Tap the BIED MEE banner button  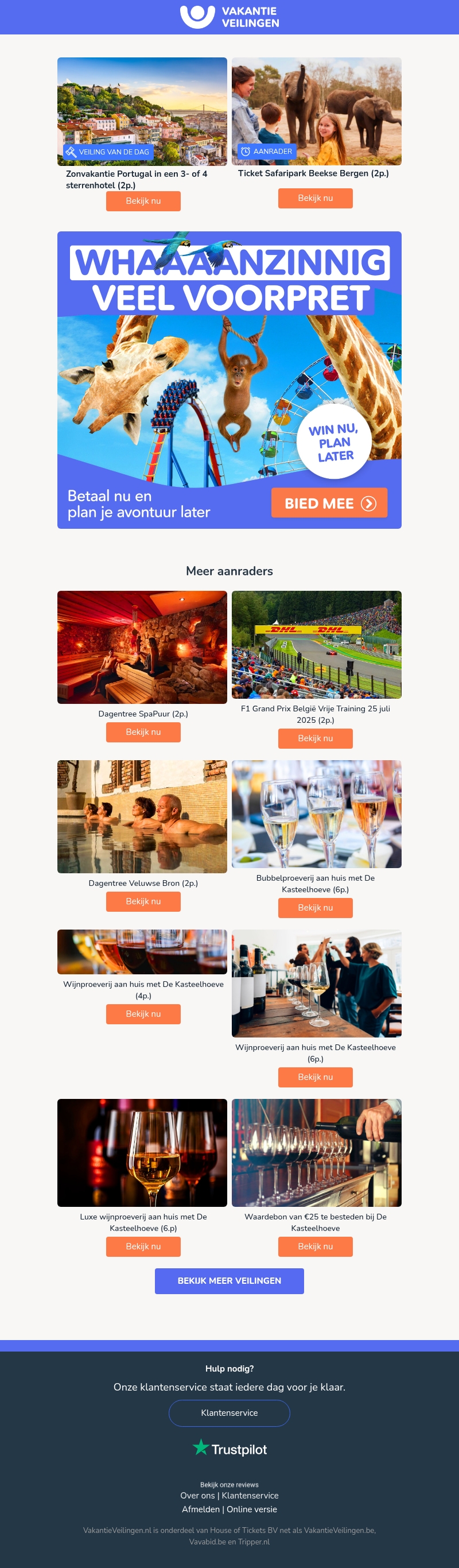329,503
